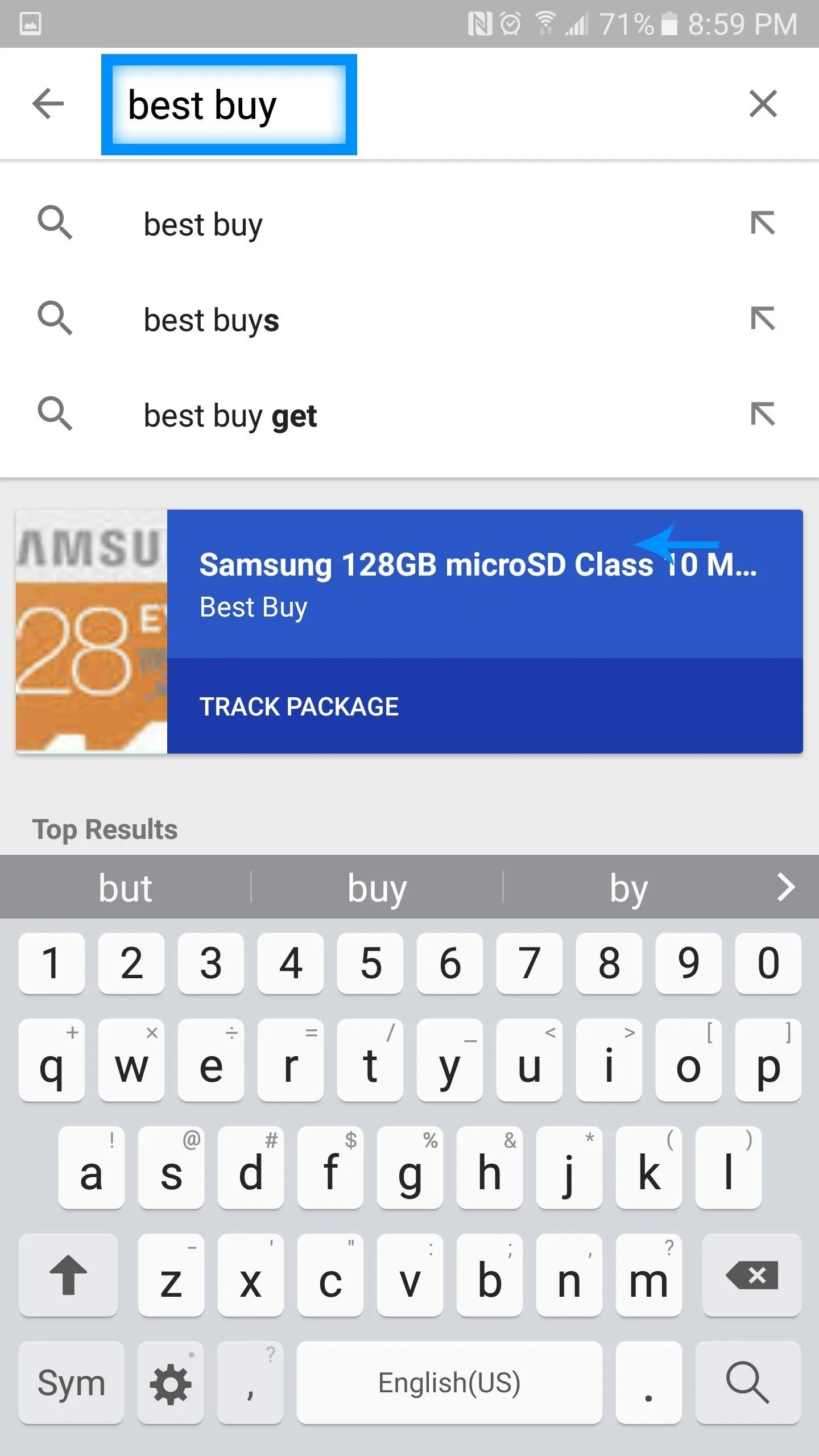Open the Samsung 128GB microSD card
Screen dimensions: 819x1456
pyautogui.click(x=485, y=584)
